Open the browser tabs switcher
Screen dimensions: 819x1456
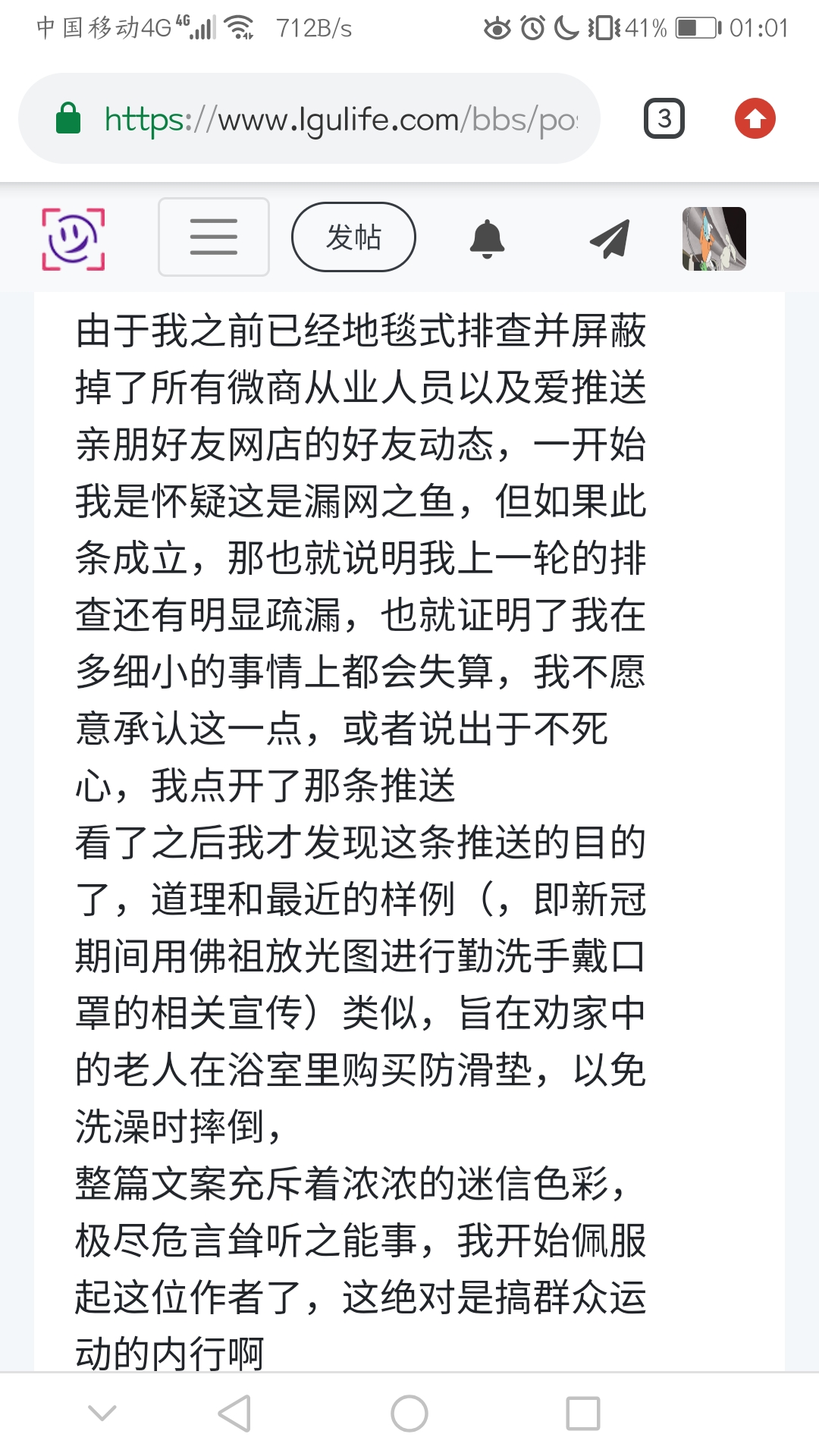point(664,119)
